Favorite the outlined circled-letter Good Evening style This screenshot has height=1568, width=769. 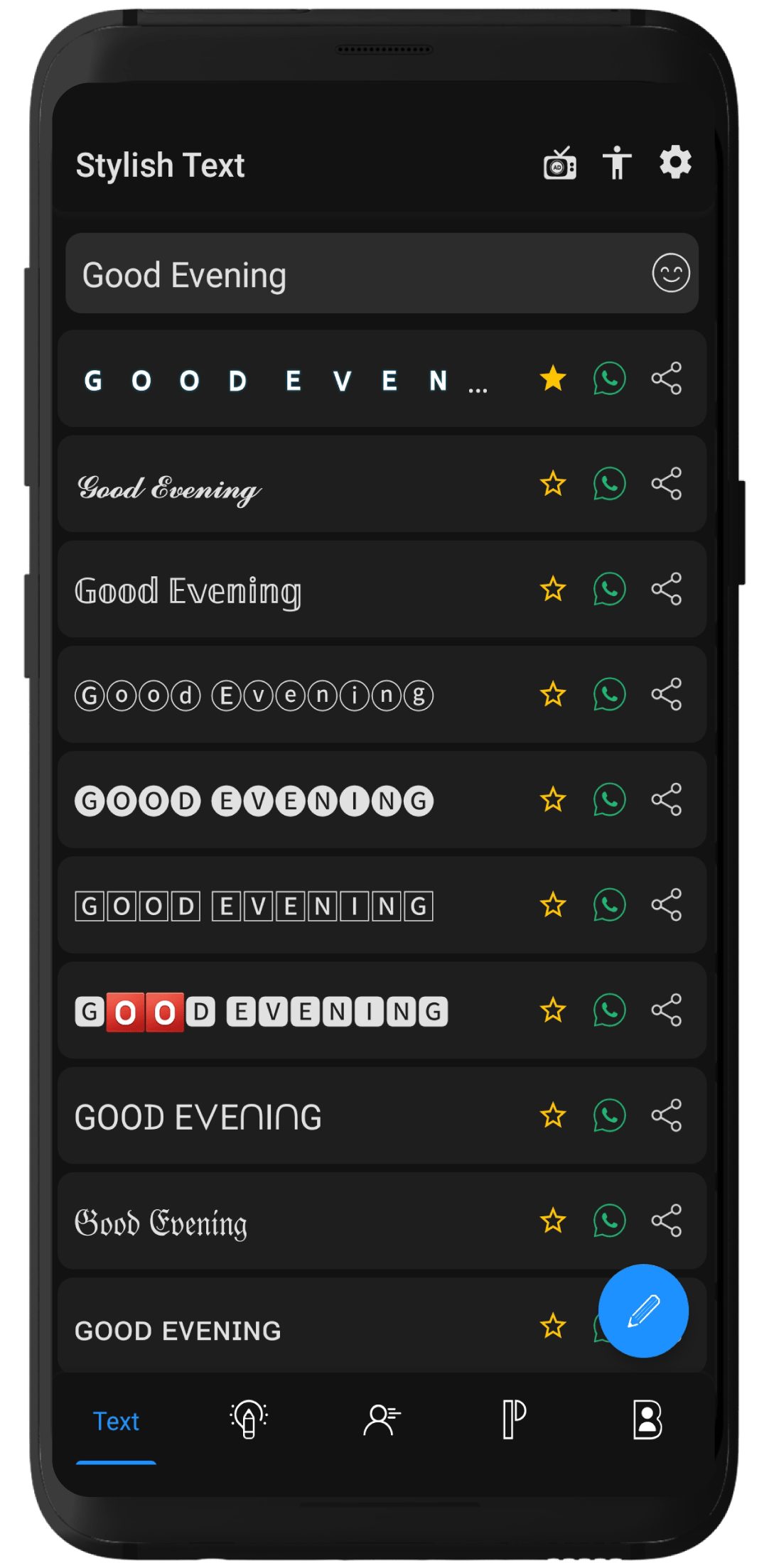tap(553, 694)
